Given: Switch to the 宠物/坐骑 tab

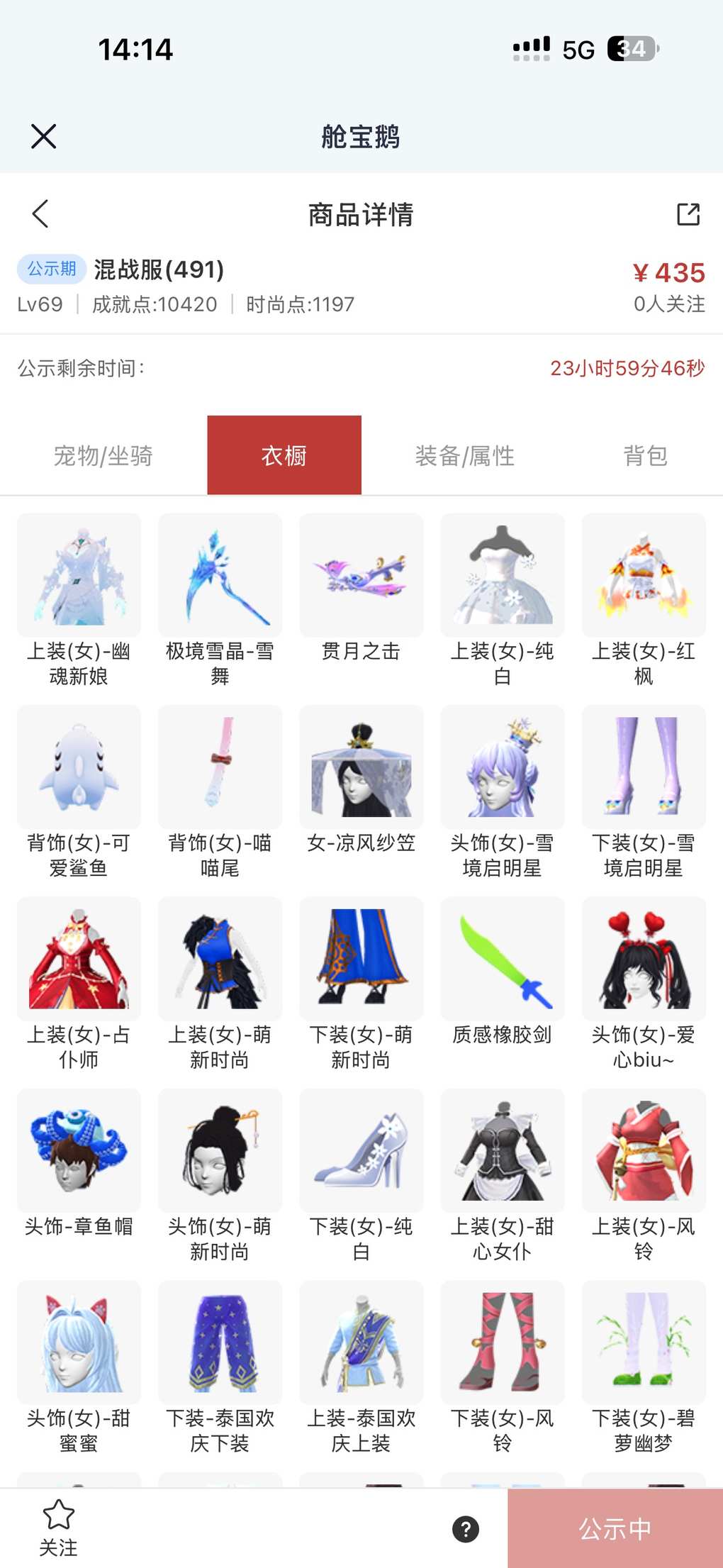Looking at the screenshot, I should tap(103, 455).
